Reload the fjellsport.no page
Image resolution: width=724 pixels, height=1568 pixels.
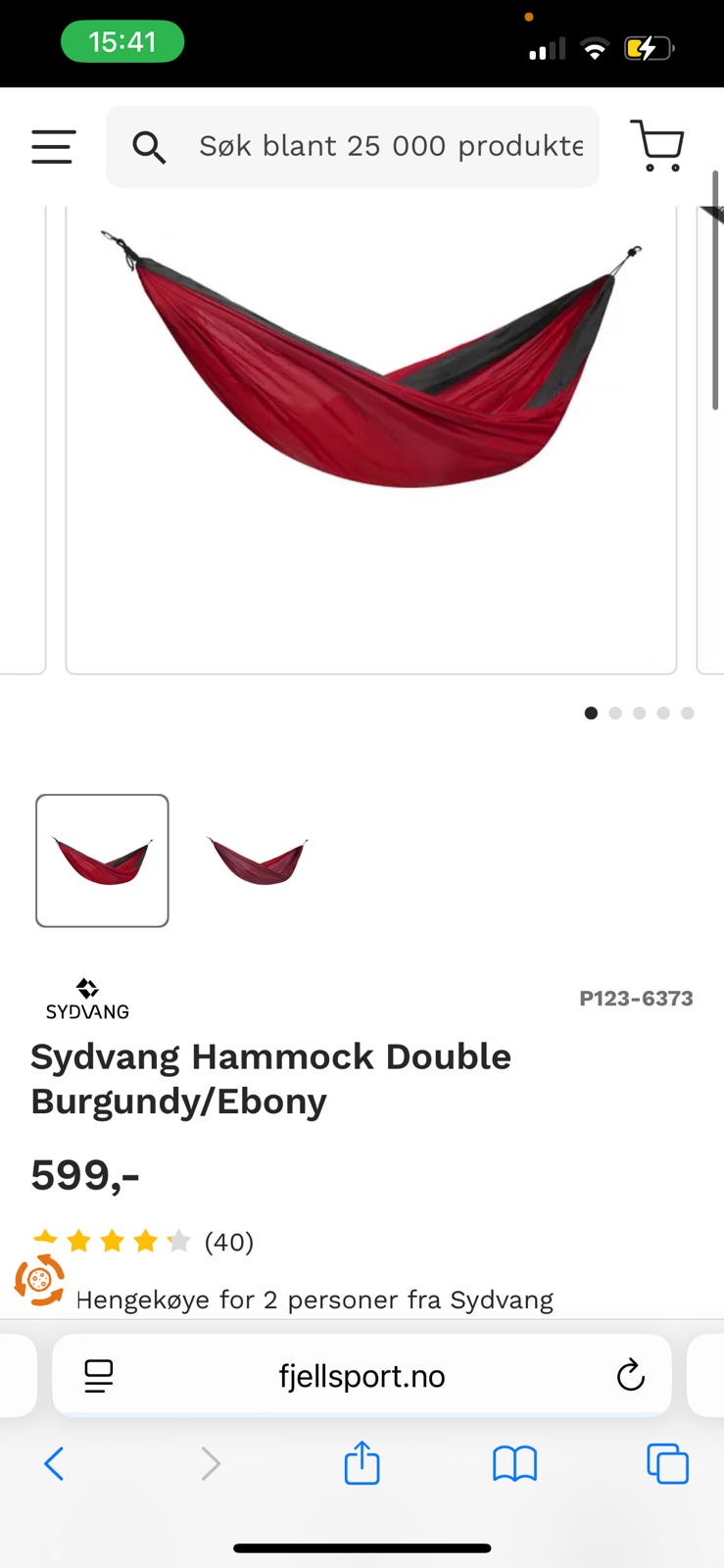pyautogui.click(x=630, y=1376)
